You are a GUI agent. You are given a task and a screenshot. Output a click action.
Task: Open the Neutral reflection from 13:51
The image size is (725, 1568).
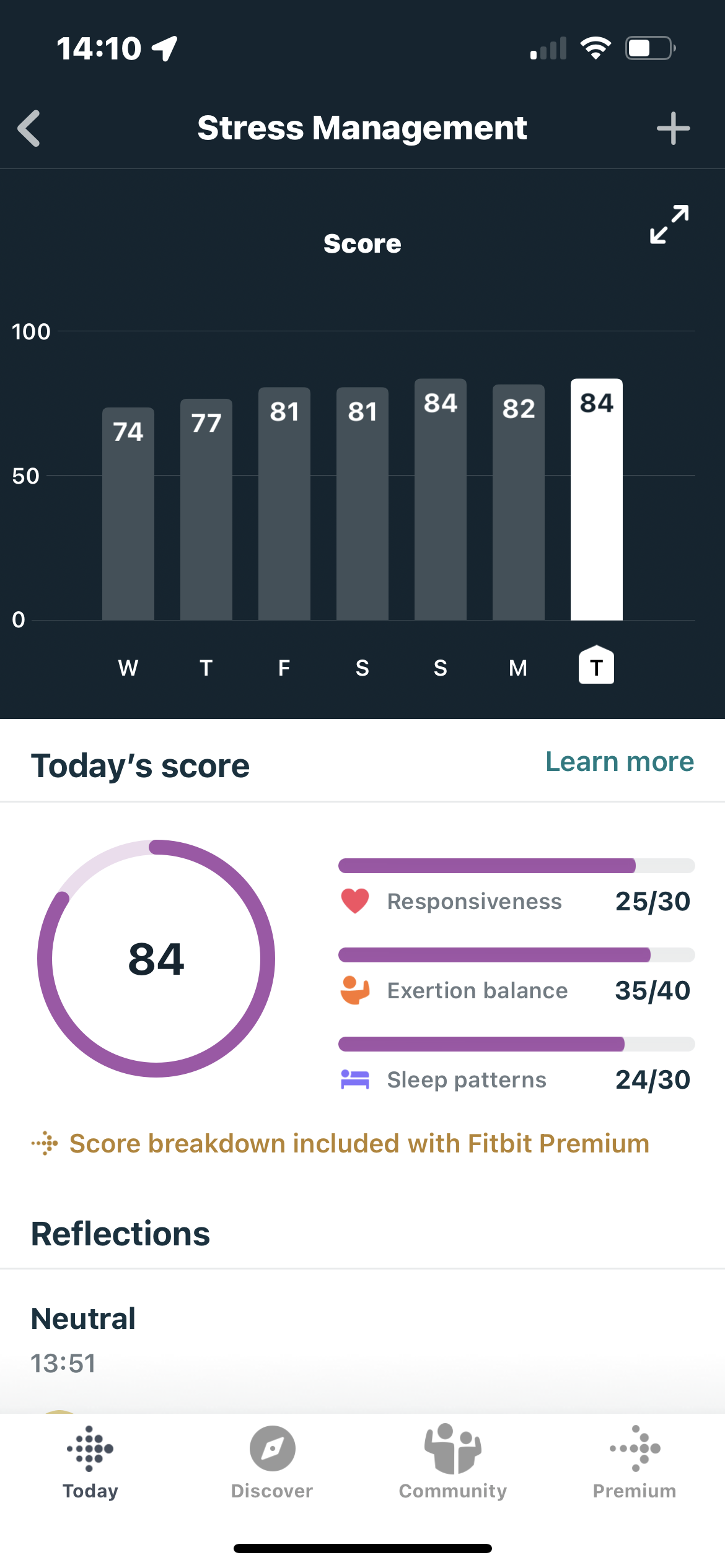pos(84,1339)
